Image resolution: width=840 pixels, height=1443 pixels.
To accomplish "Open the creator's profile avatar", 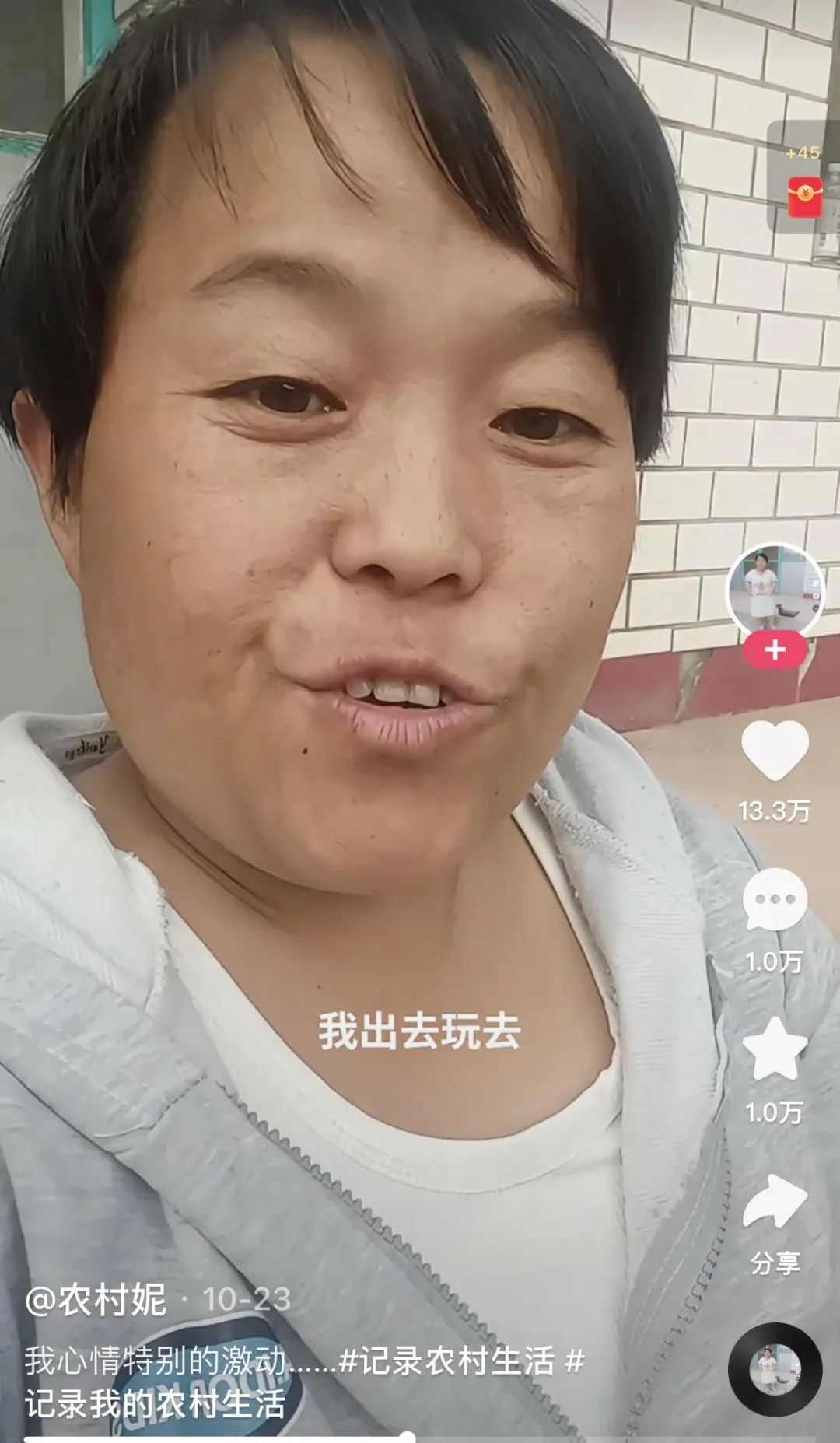I will 775,591.
